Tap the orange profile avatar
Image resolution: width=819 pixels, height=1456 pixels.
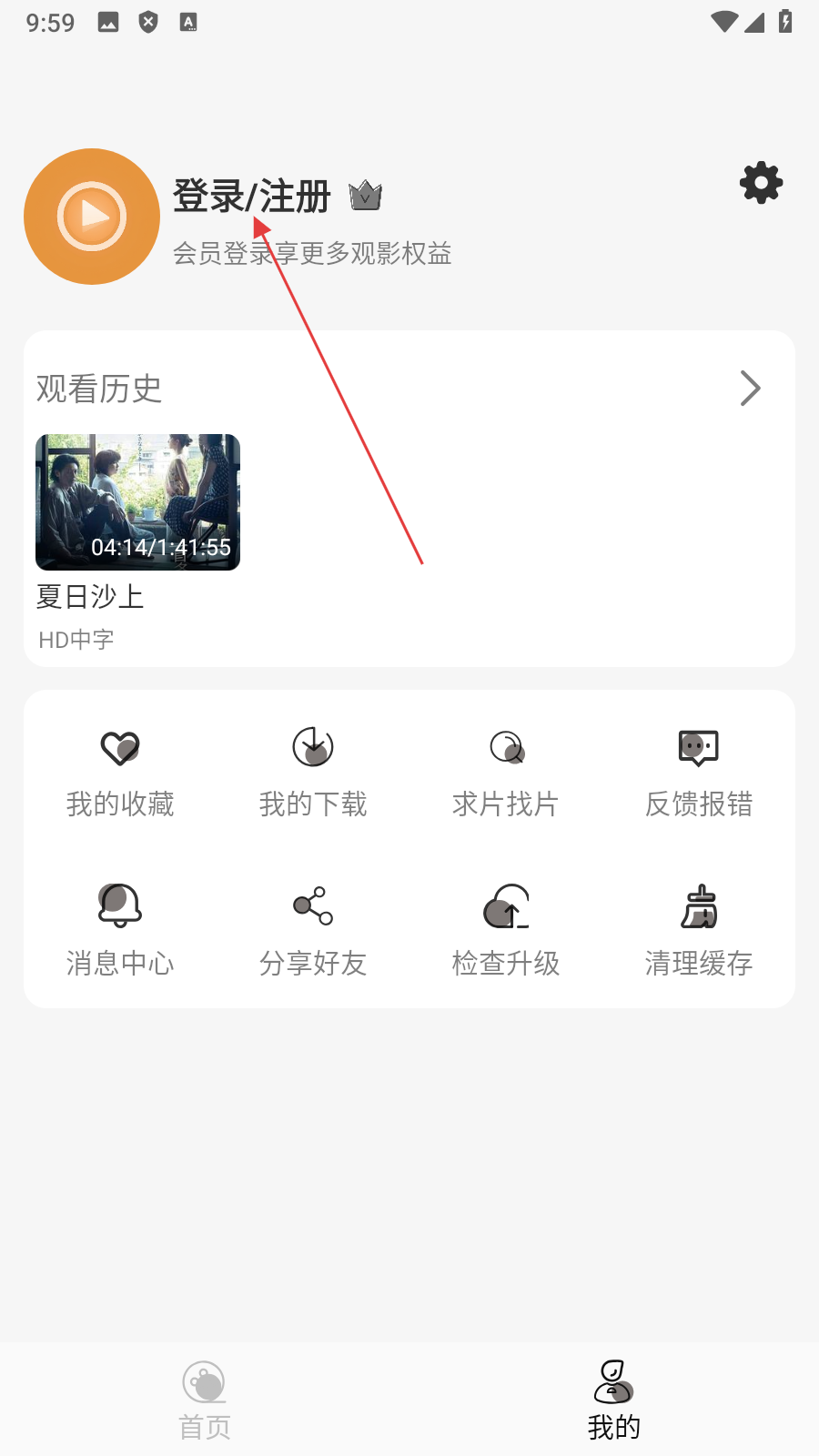coord(92,217)
